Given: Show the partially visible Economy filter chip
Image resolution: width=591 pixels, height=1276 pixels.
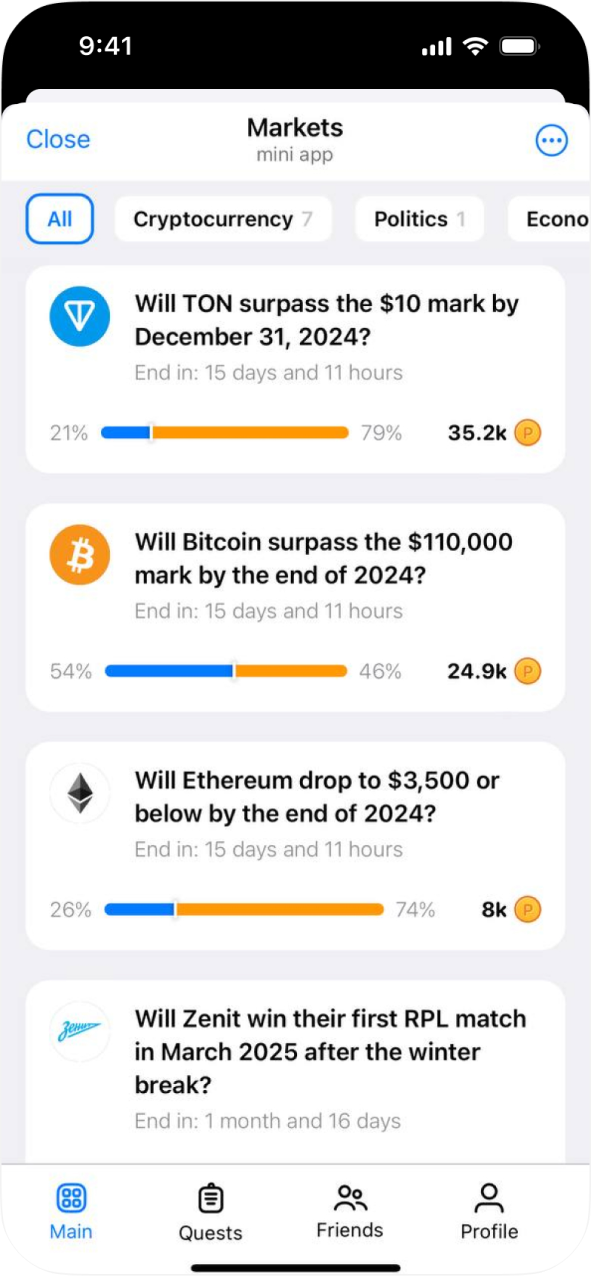Looking at the screenshot, I should click(x=549, y=219).
